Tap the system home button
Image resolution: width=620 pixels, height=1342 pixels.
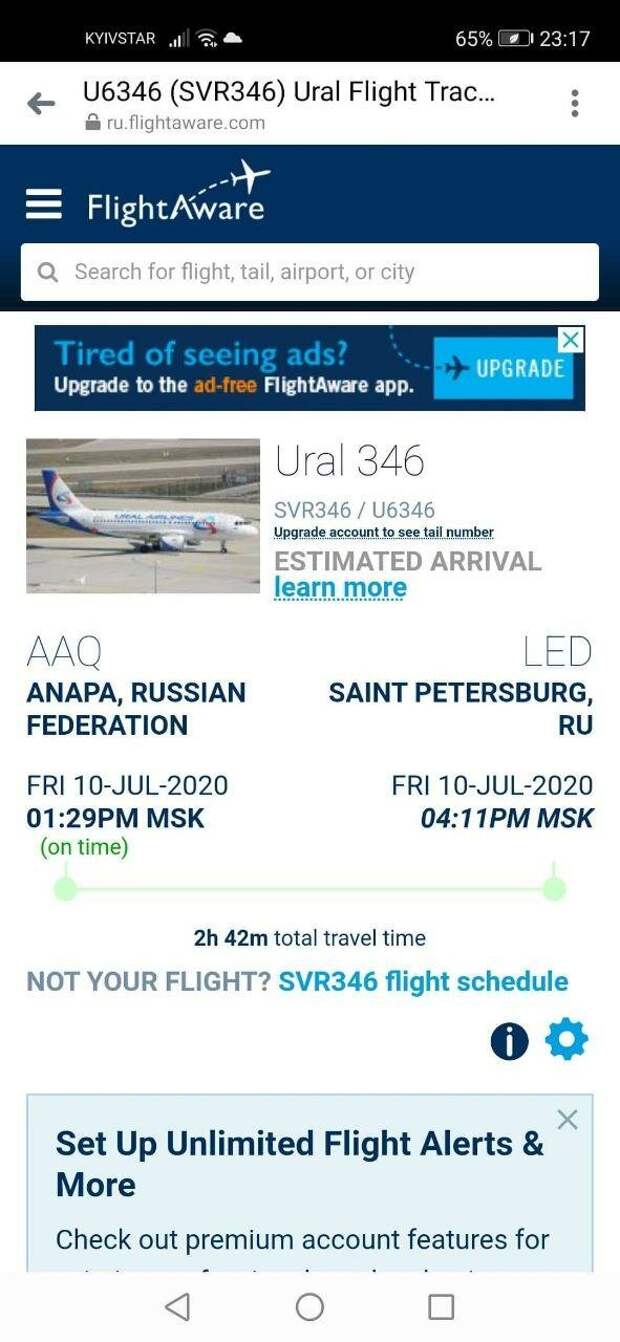310,1306
